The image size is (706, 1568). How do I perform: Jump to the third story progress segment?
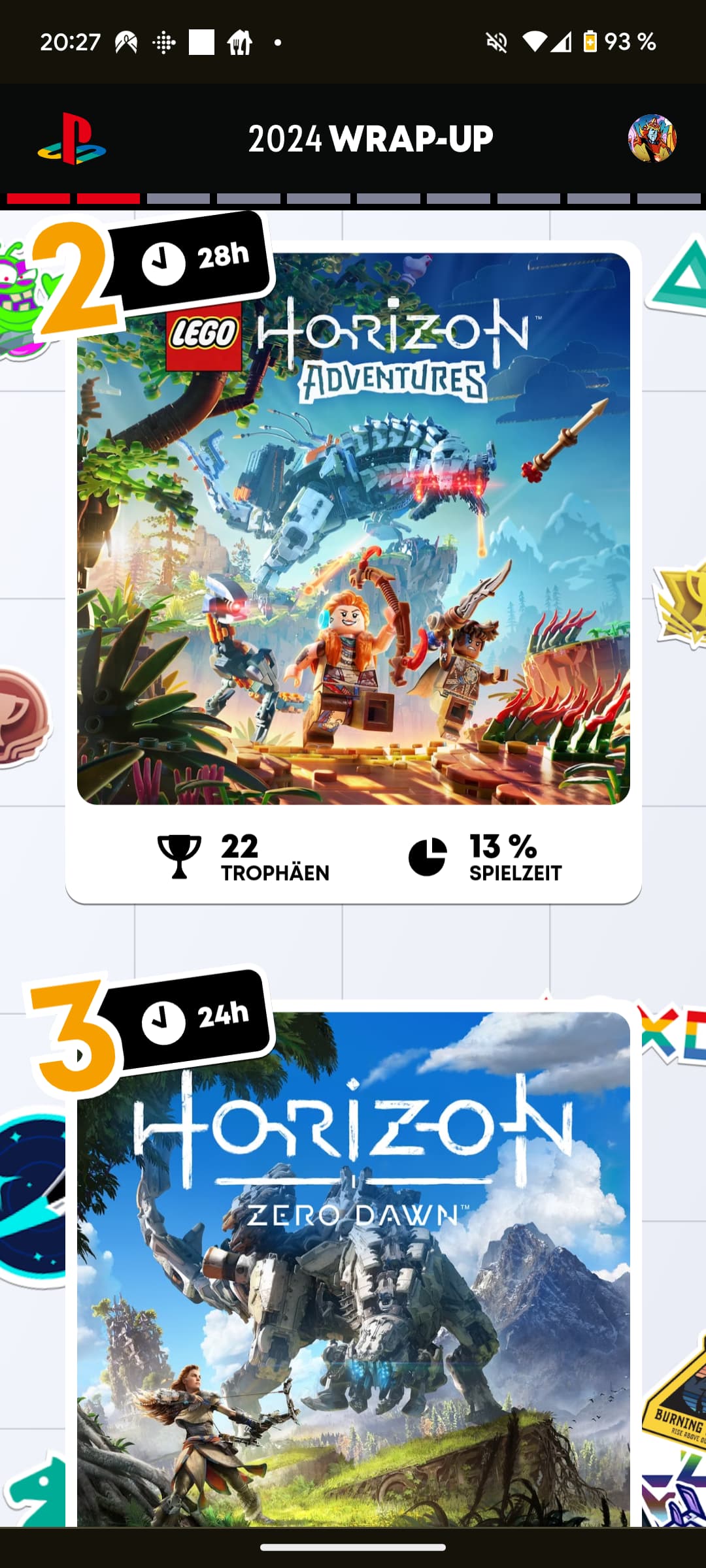click(x=178, y=199)
